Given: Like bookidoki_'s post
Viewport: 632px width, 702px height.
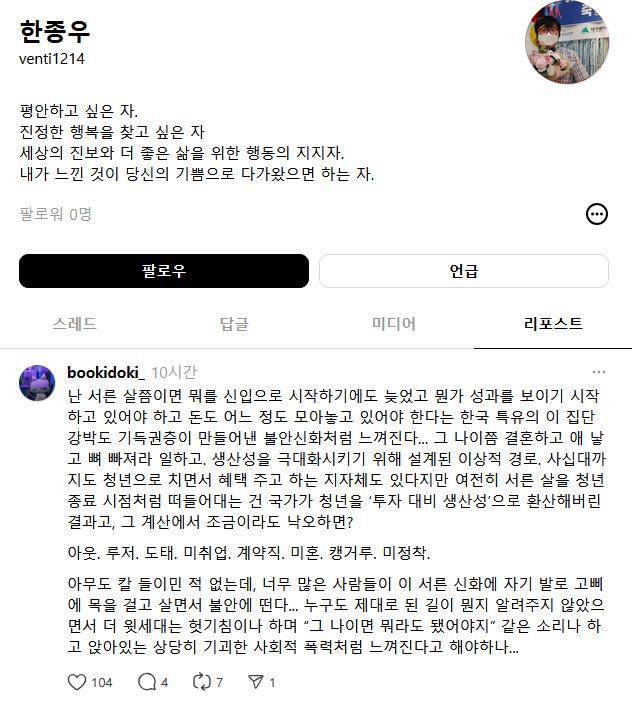Looking at the screenshot, I should (77, 682).
